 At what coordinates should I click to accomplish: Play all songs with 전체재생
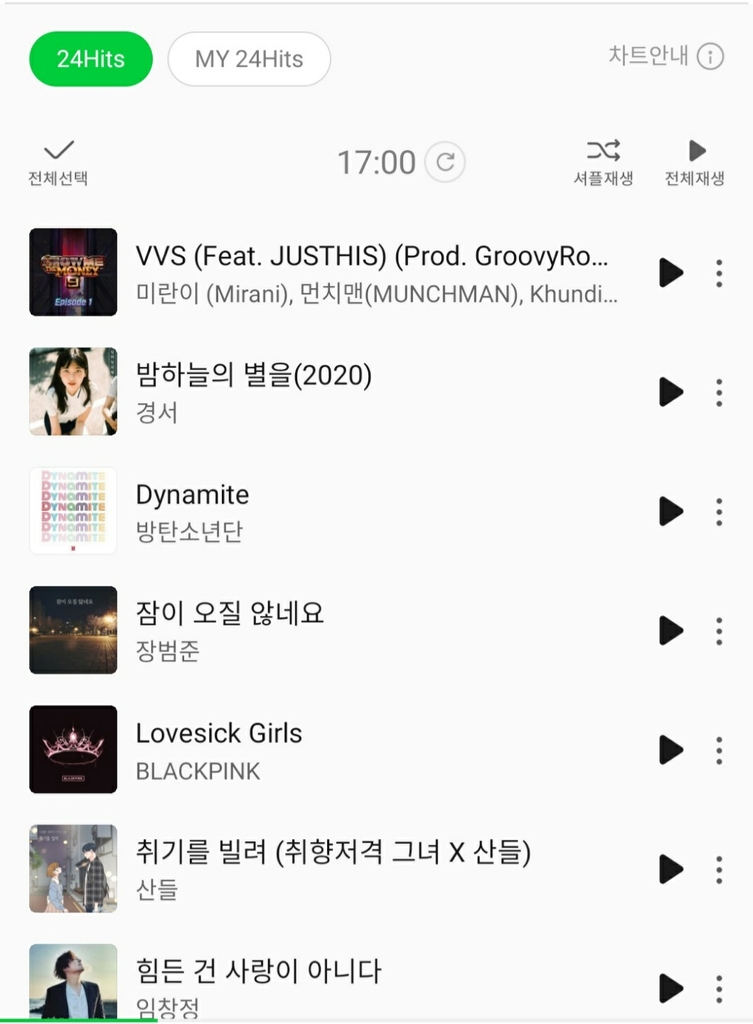(x=695, y=162)
